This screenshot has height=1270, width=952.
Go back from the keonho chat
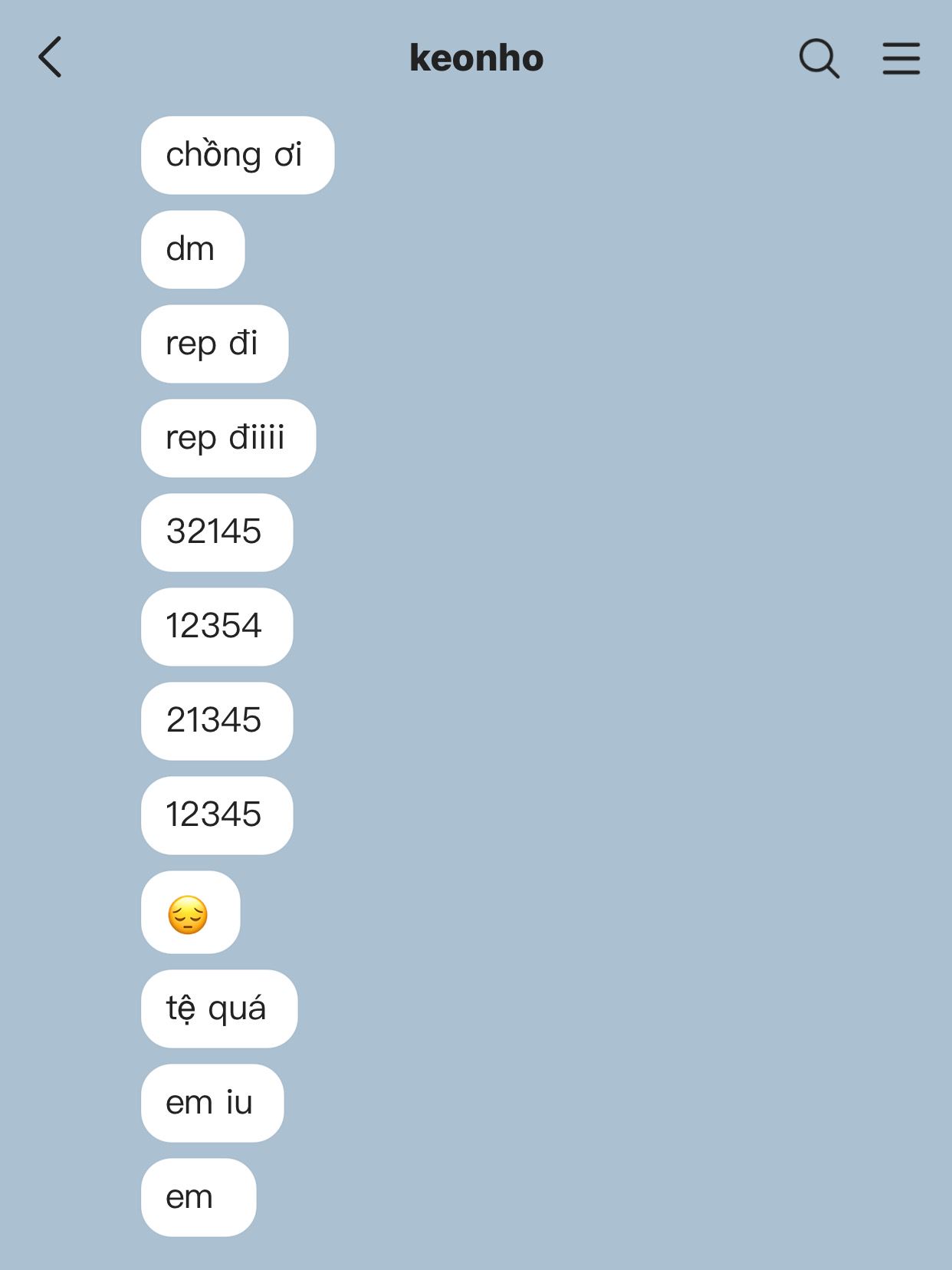click(x=50, y=58)
